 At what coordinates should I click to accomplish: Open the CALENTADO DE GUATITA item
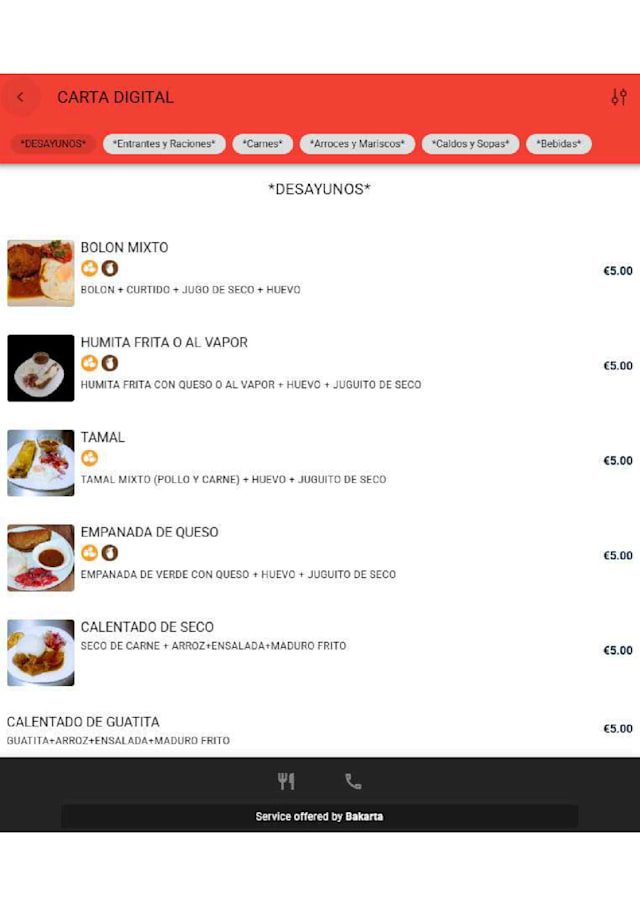click(x=83, y=722)
